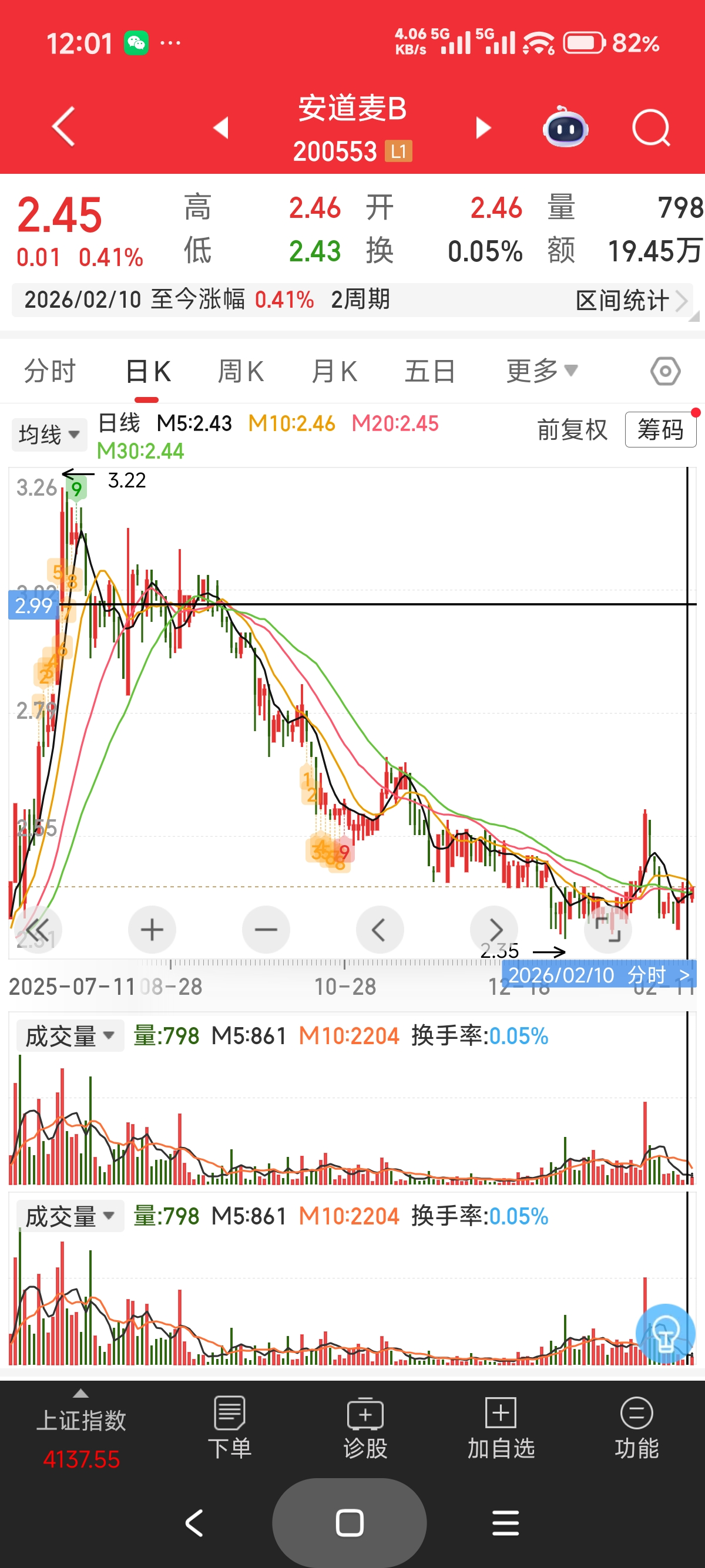
Task: Switch to the 周K tab
Action: [240, 371]
